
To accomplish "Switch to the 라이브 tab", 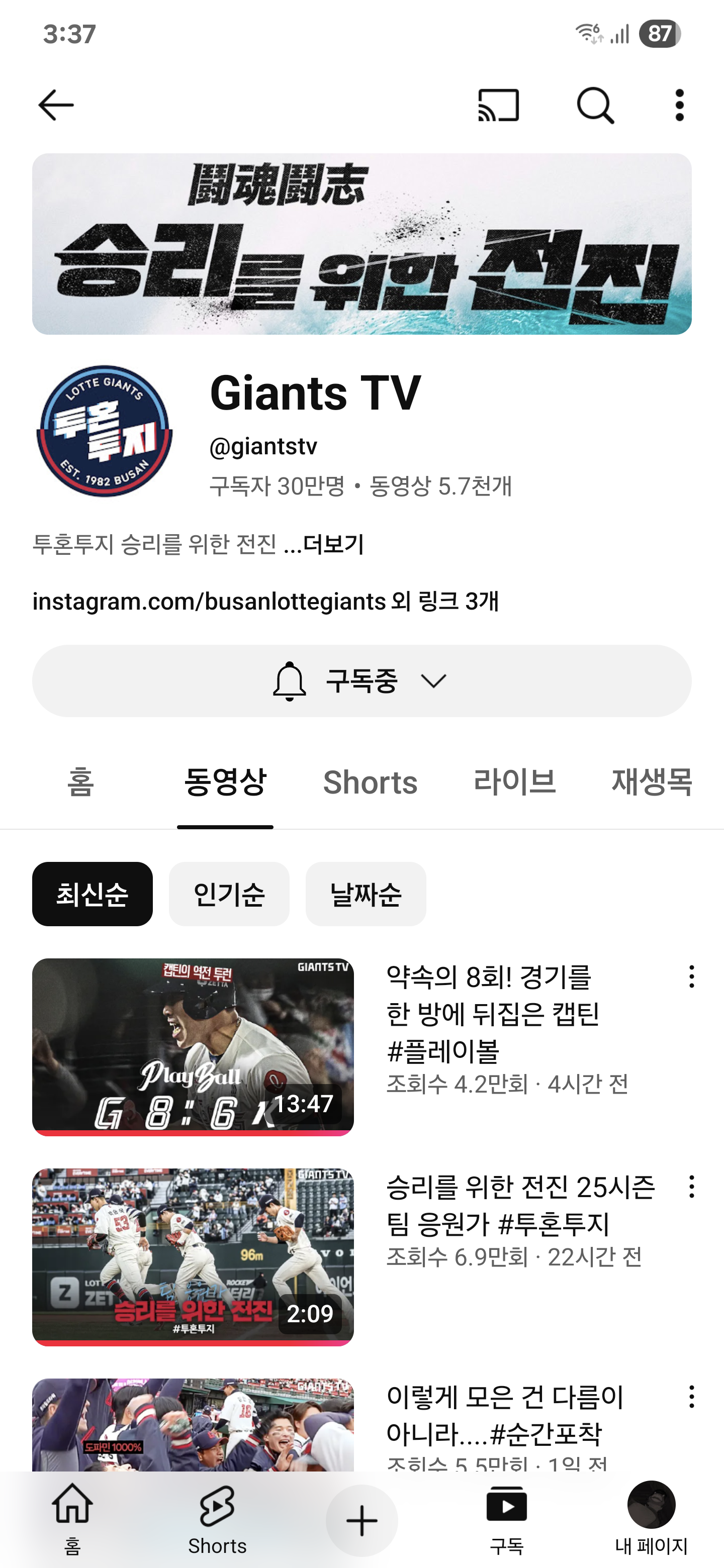I will click(x=514, y=782).
